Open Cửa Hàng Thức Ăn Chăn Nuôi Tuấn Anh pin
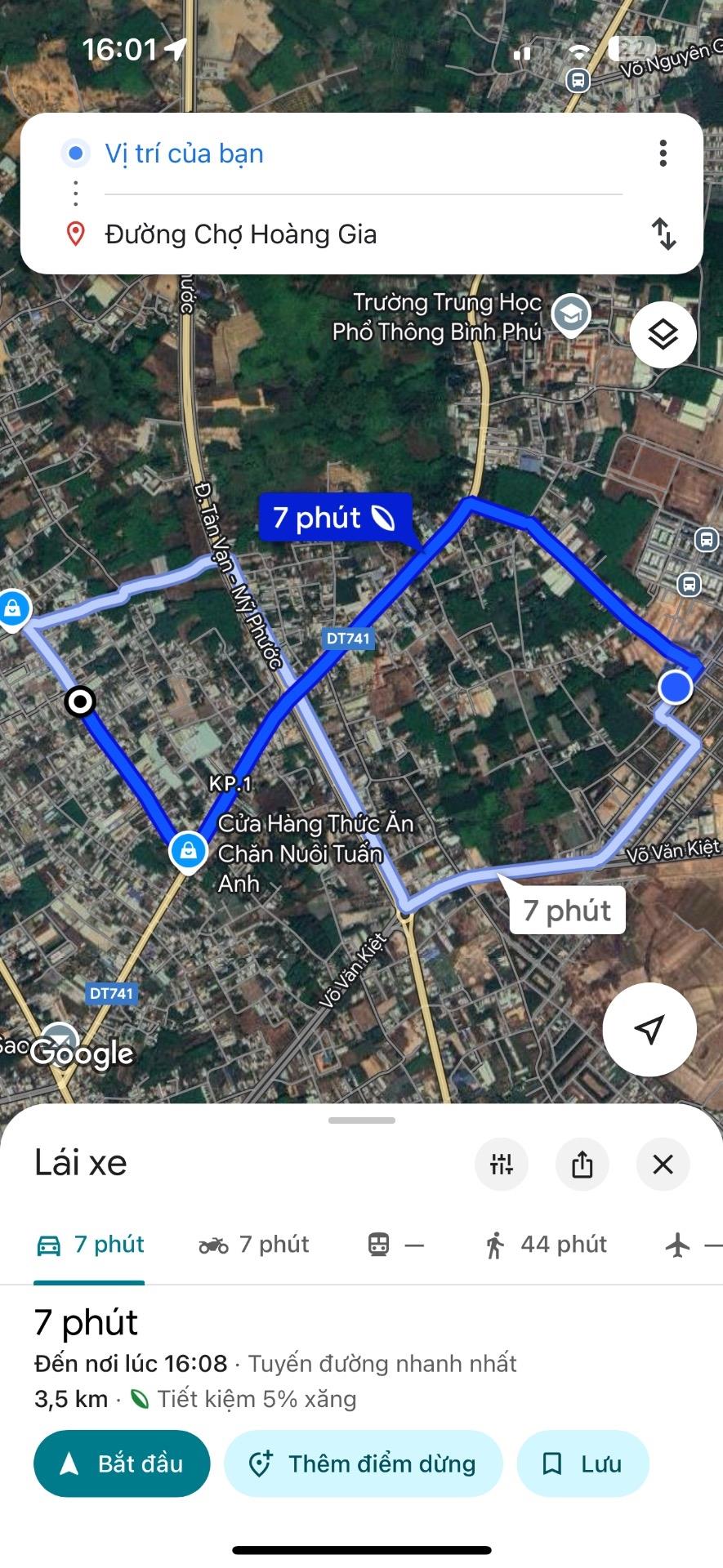This screenshot has width=723, height=1568. click(188, 852)
